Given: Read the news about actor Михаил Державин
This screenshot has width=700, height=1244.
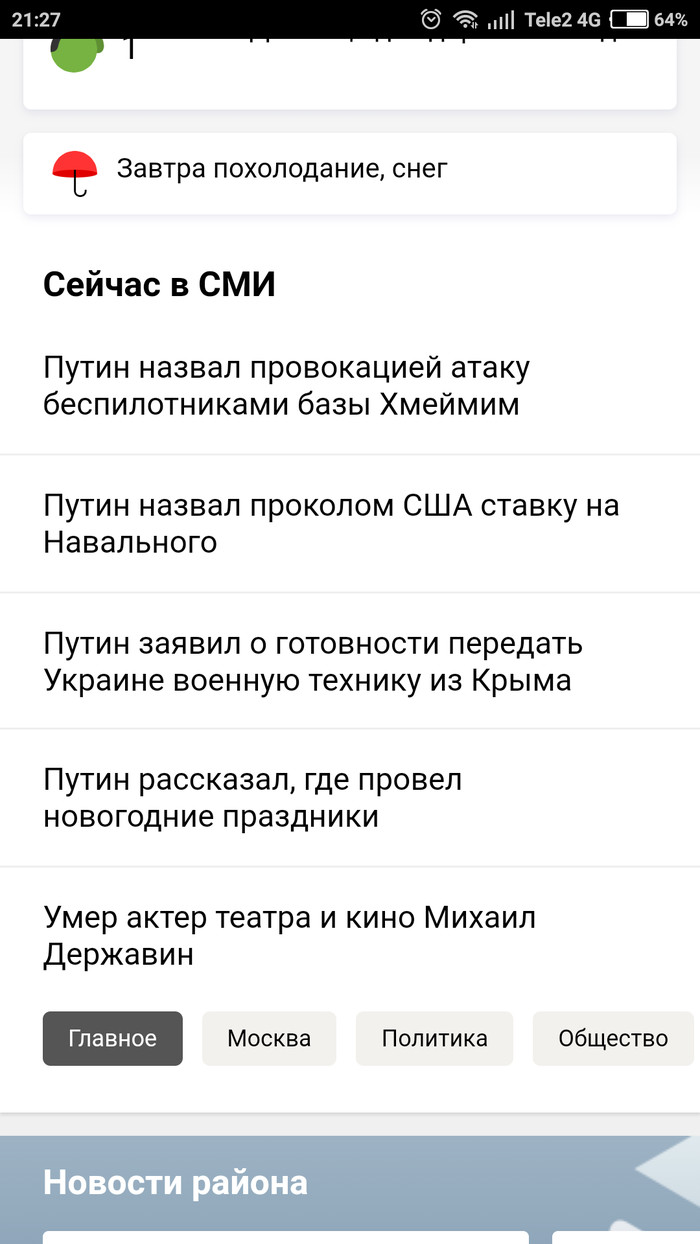Looking at the screenshot, I should pyautogui.click(x=290, y=936).
